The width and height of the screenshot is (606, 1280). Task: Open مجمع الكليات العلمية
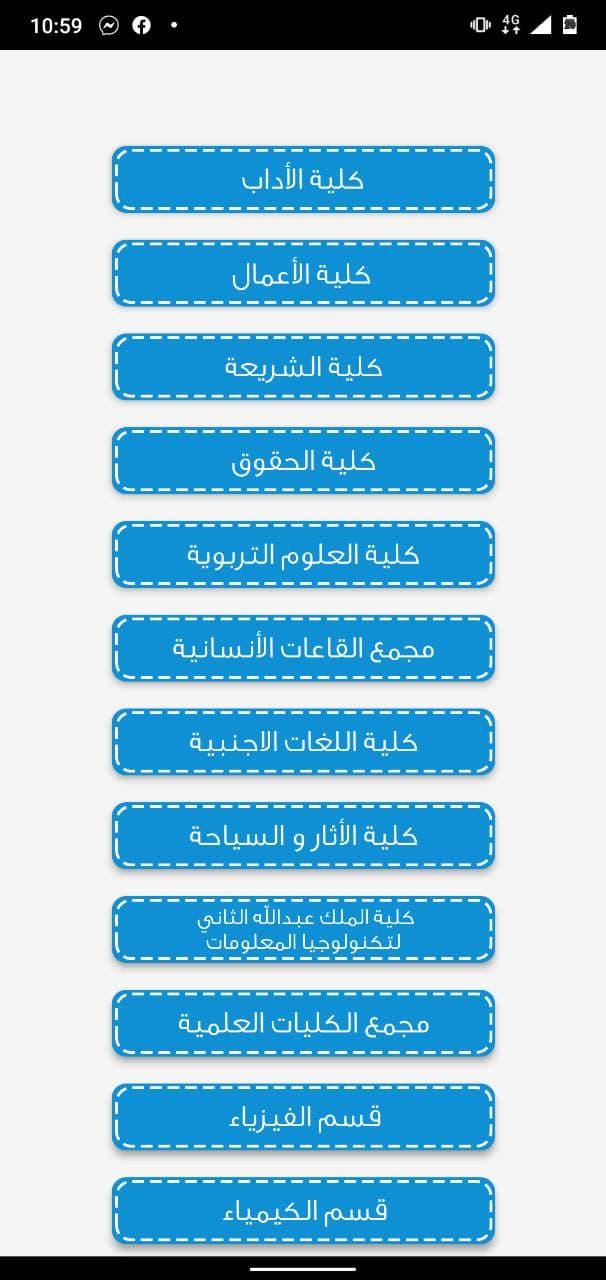(x=303, y=1023)
